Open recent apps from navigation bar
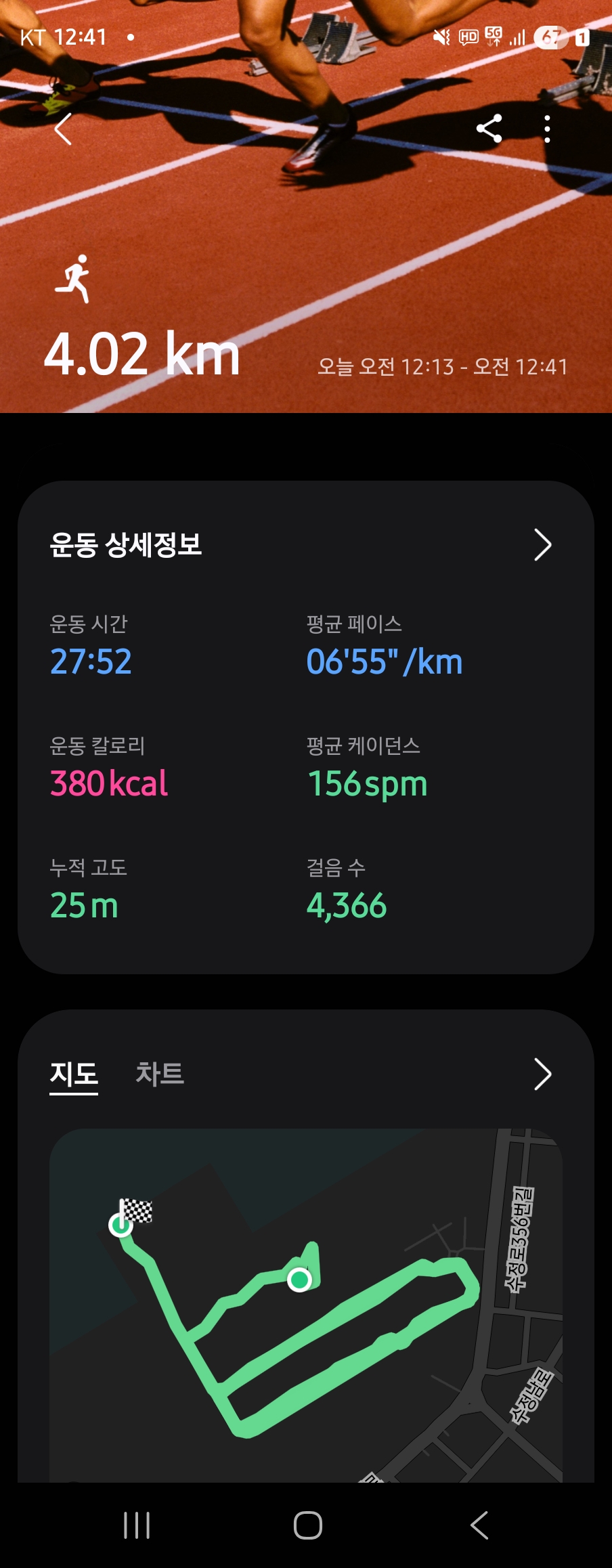This screenshot has height=1568, width=612. pyautogui.click(x=137, y=1525)
